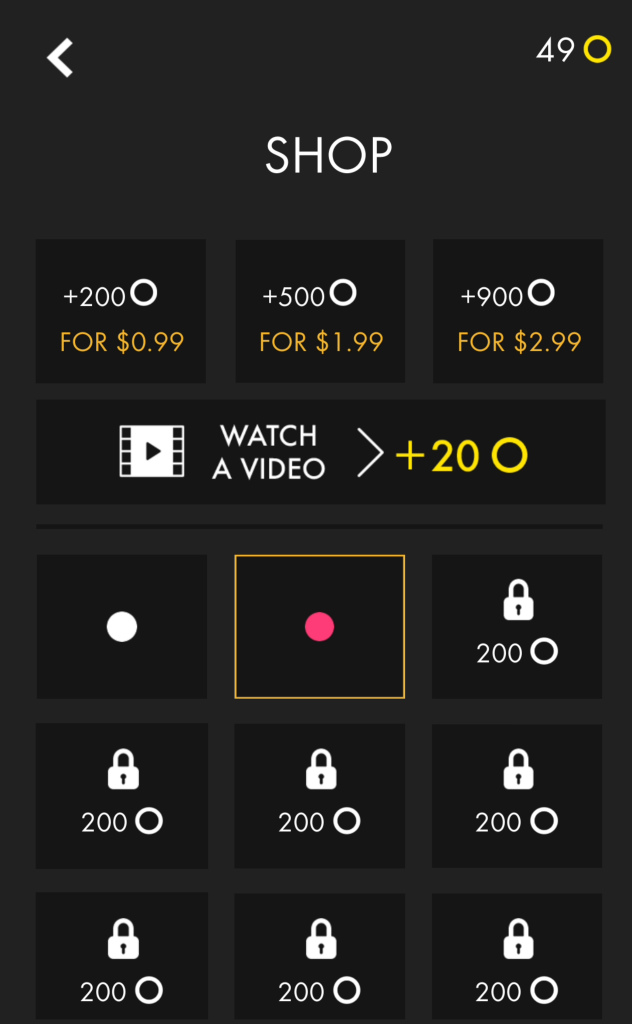Select the white ball skin

[x=122, y=627]
